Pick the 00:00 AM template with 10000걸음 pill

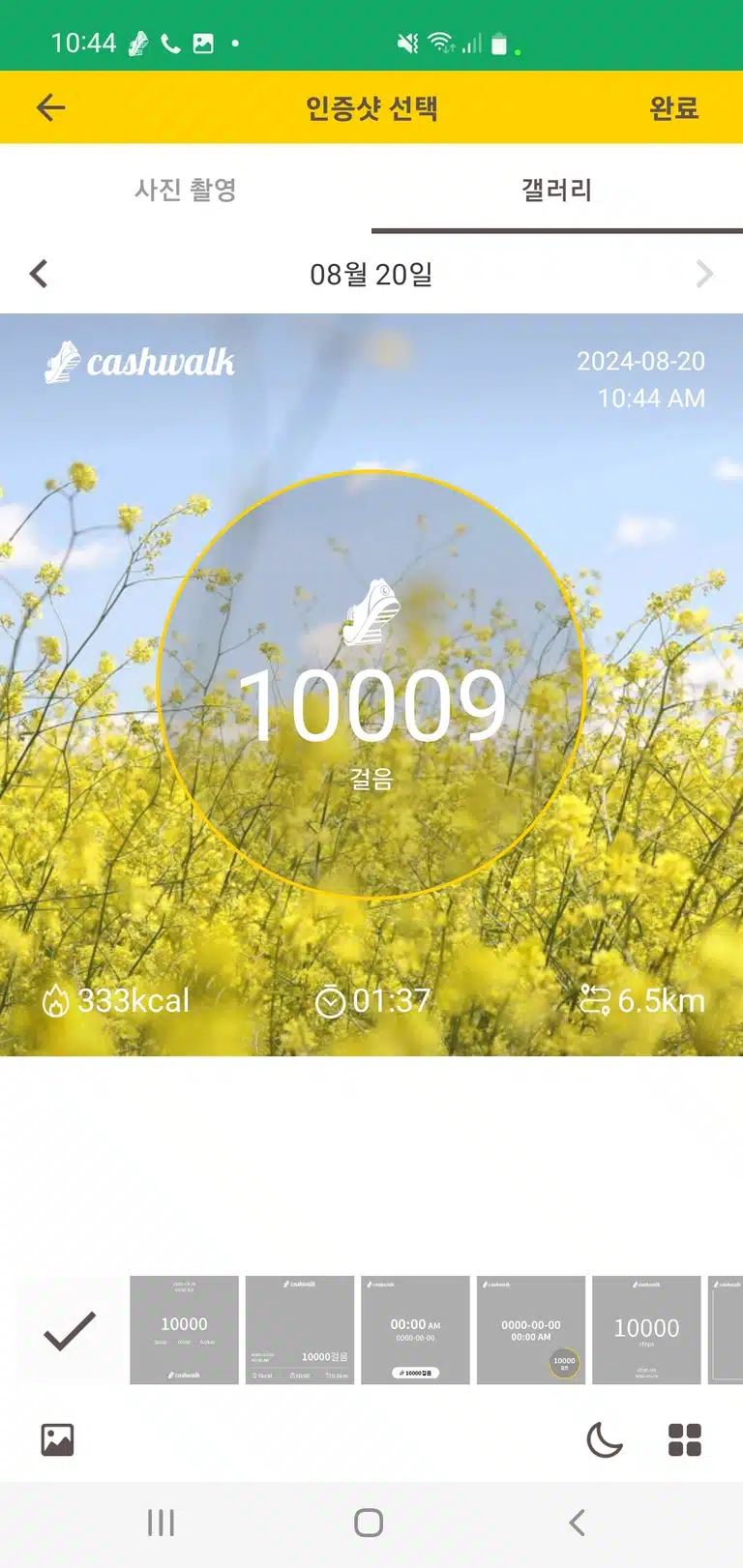click(x=415, y=1330)
